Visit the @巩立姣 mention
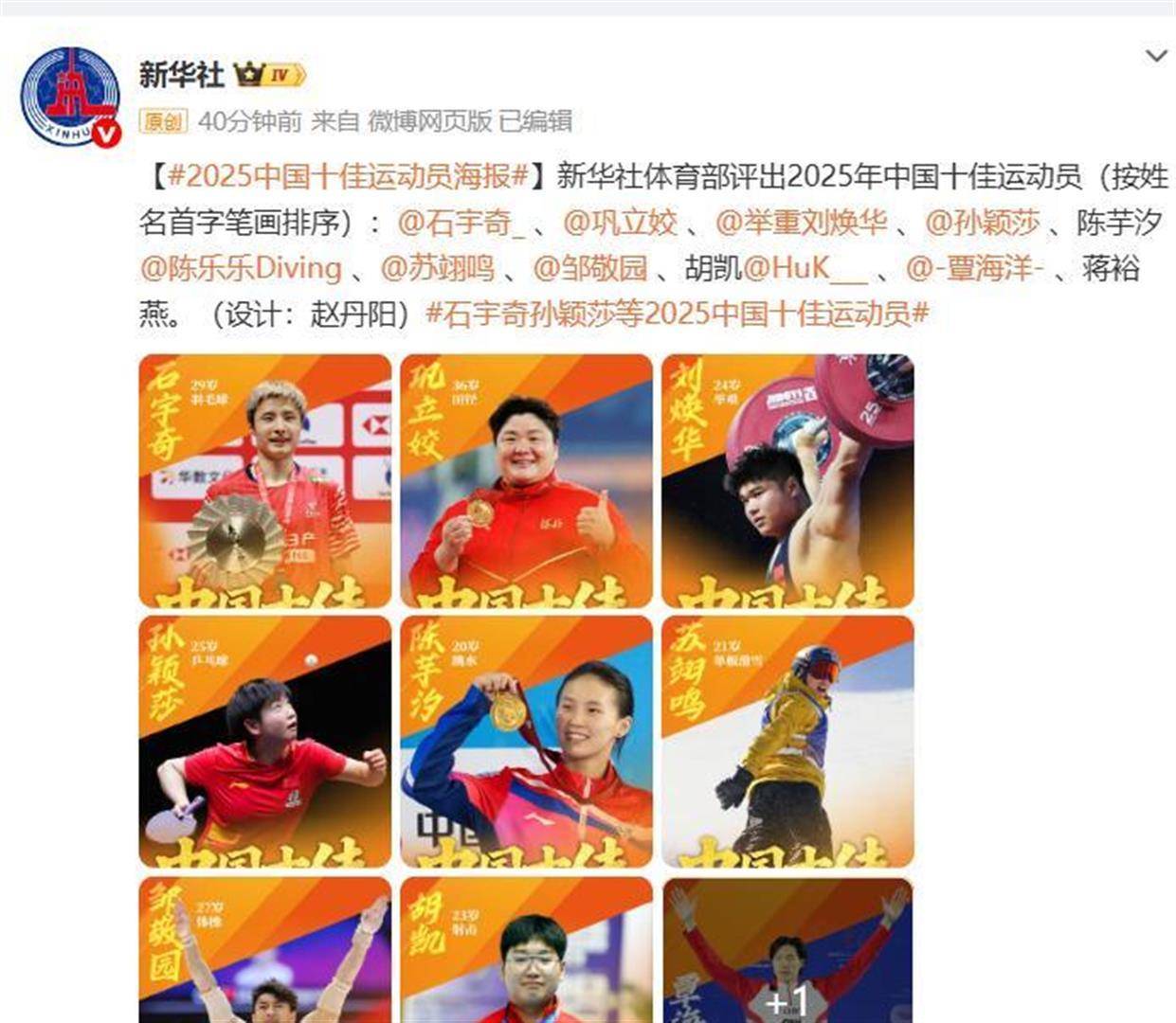 click(620, 223)
